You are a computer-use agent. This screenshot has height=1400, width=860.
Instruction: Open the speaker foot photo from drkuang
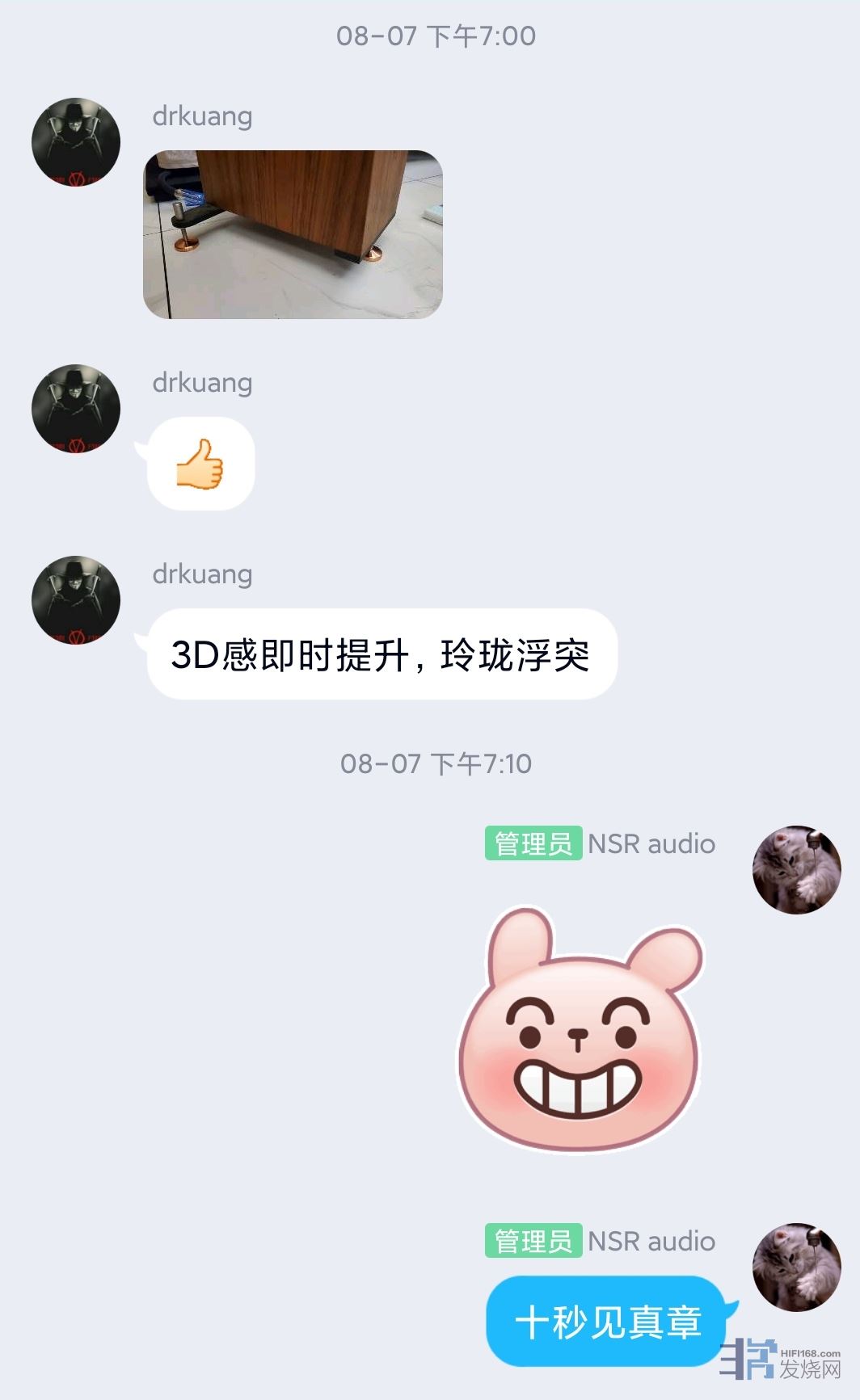(293, 234)
